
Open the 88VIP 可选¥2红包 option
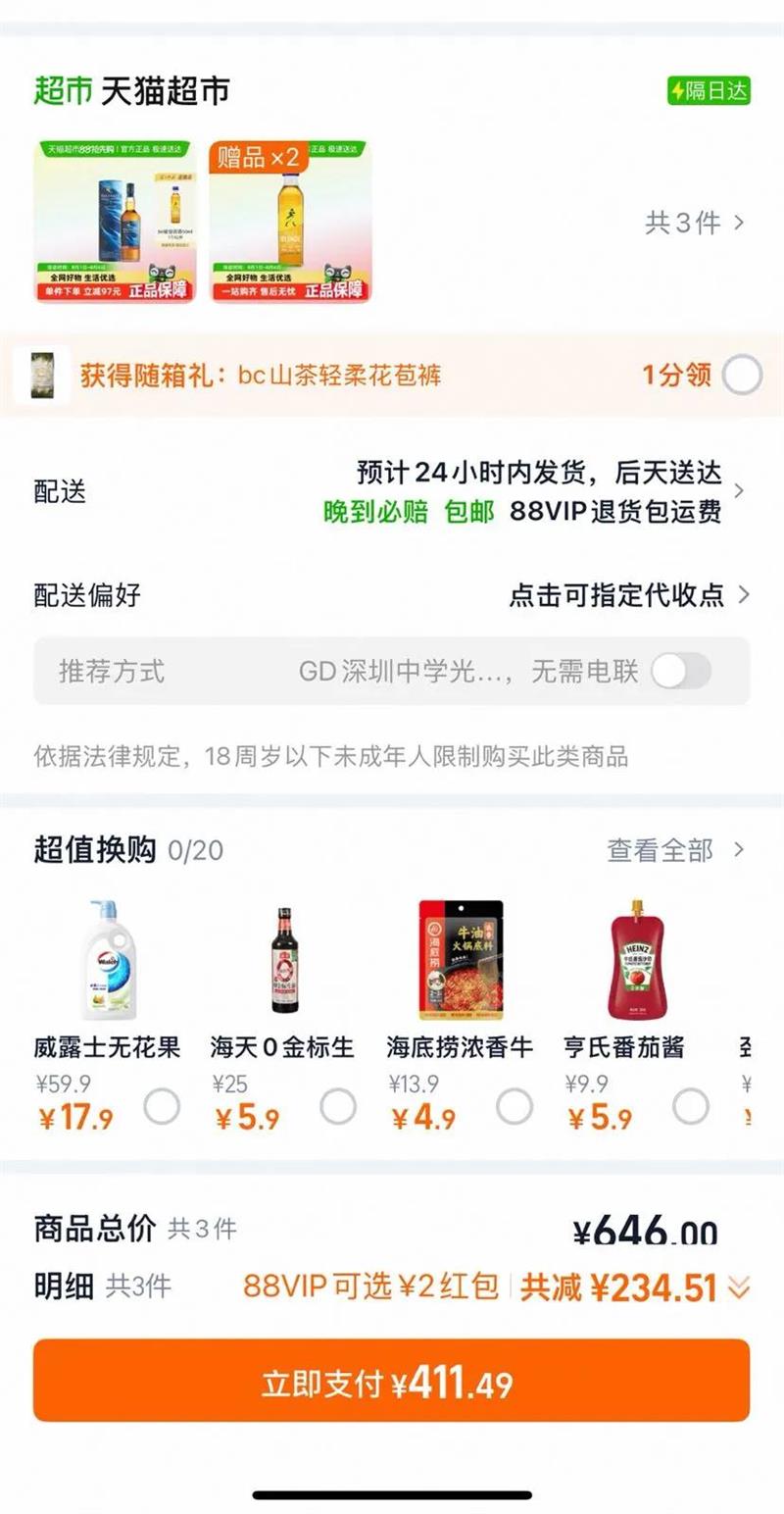pyautogui.click(x=371, y=1287)
